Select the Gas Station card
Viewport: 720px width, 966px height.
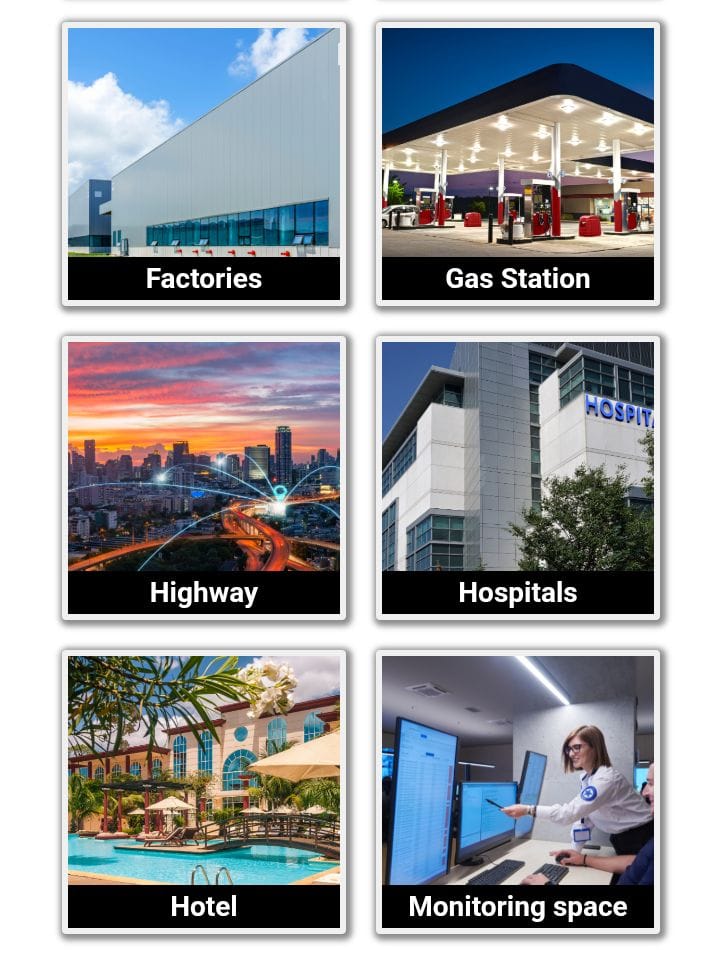(x=518, y=165)
